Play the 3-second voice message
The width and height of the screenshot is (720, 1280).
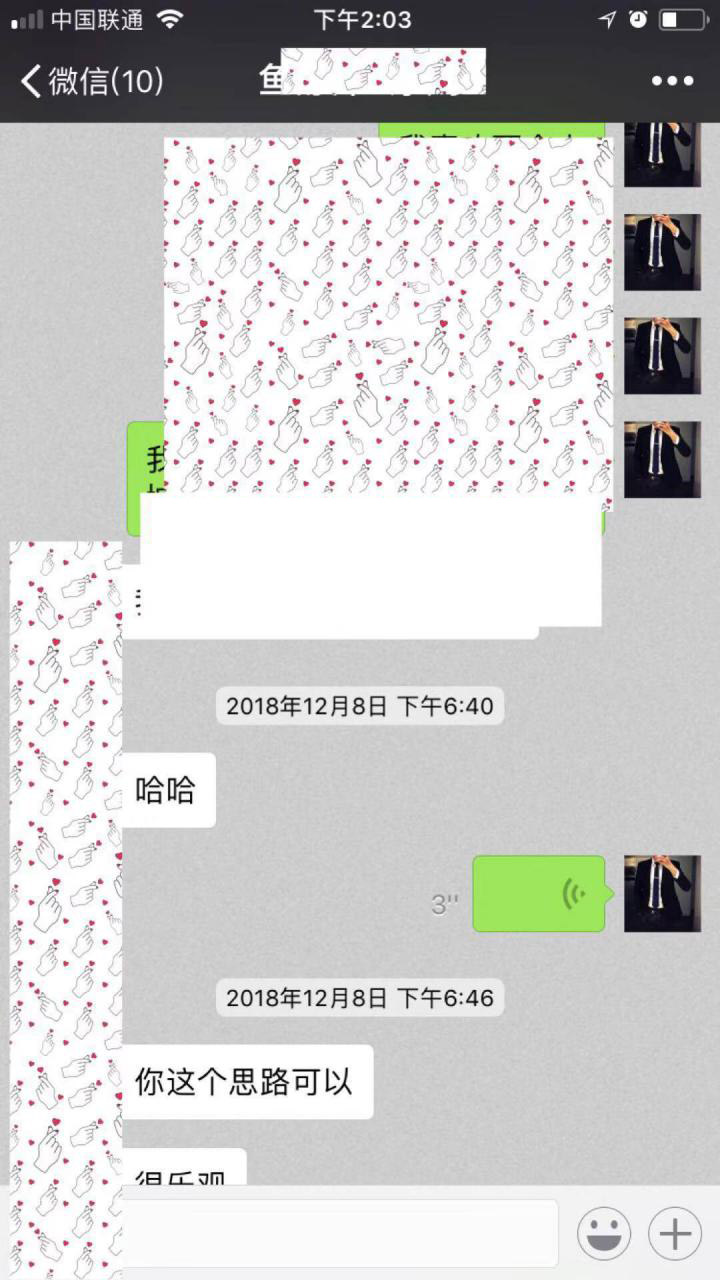[x=538, y=893]
